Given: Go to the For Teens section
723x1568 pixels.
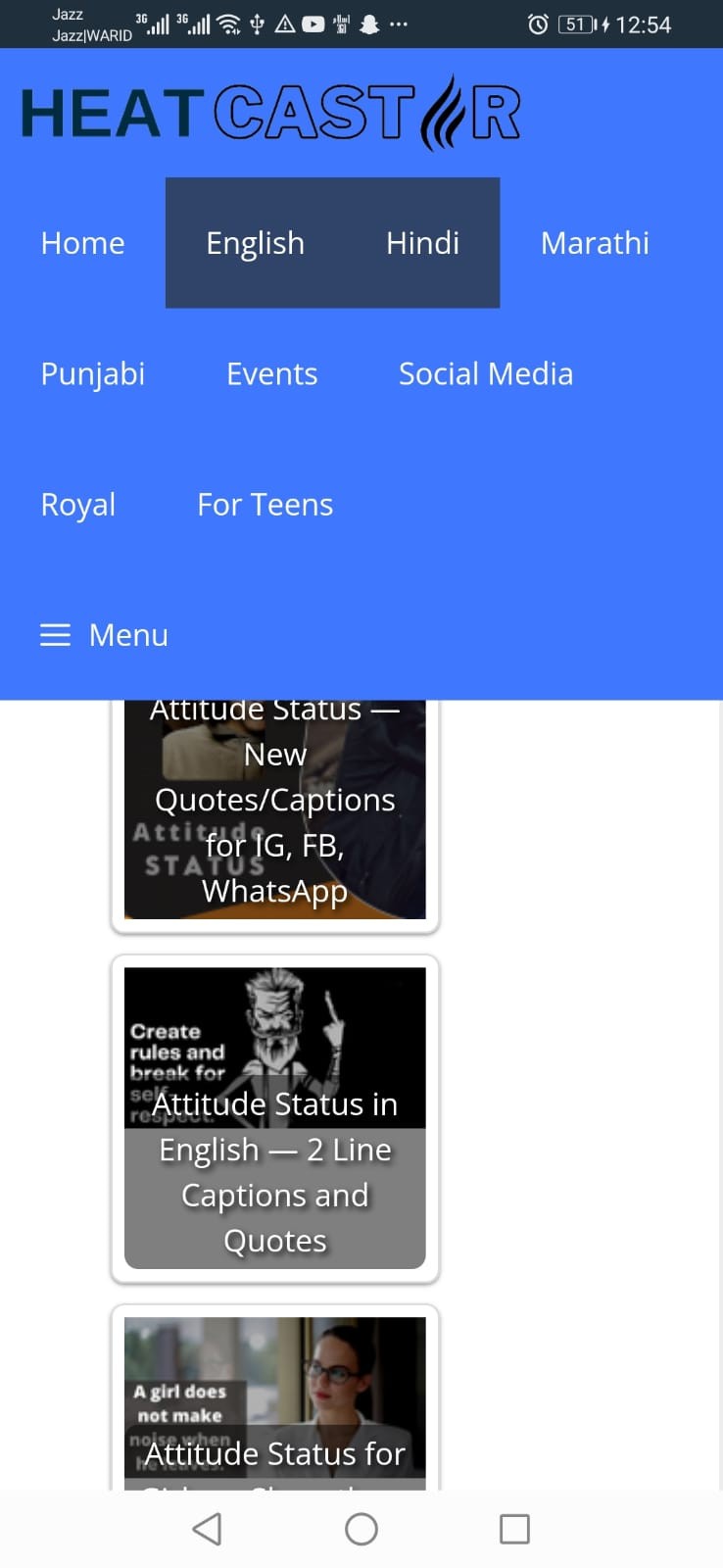Looking at the screenshot, I should point(265,505).
